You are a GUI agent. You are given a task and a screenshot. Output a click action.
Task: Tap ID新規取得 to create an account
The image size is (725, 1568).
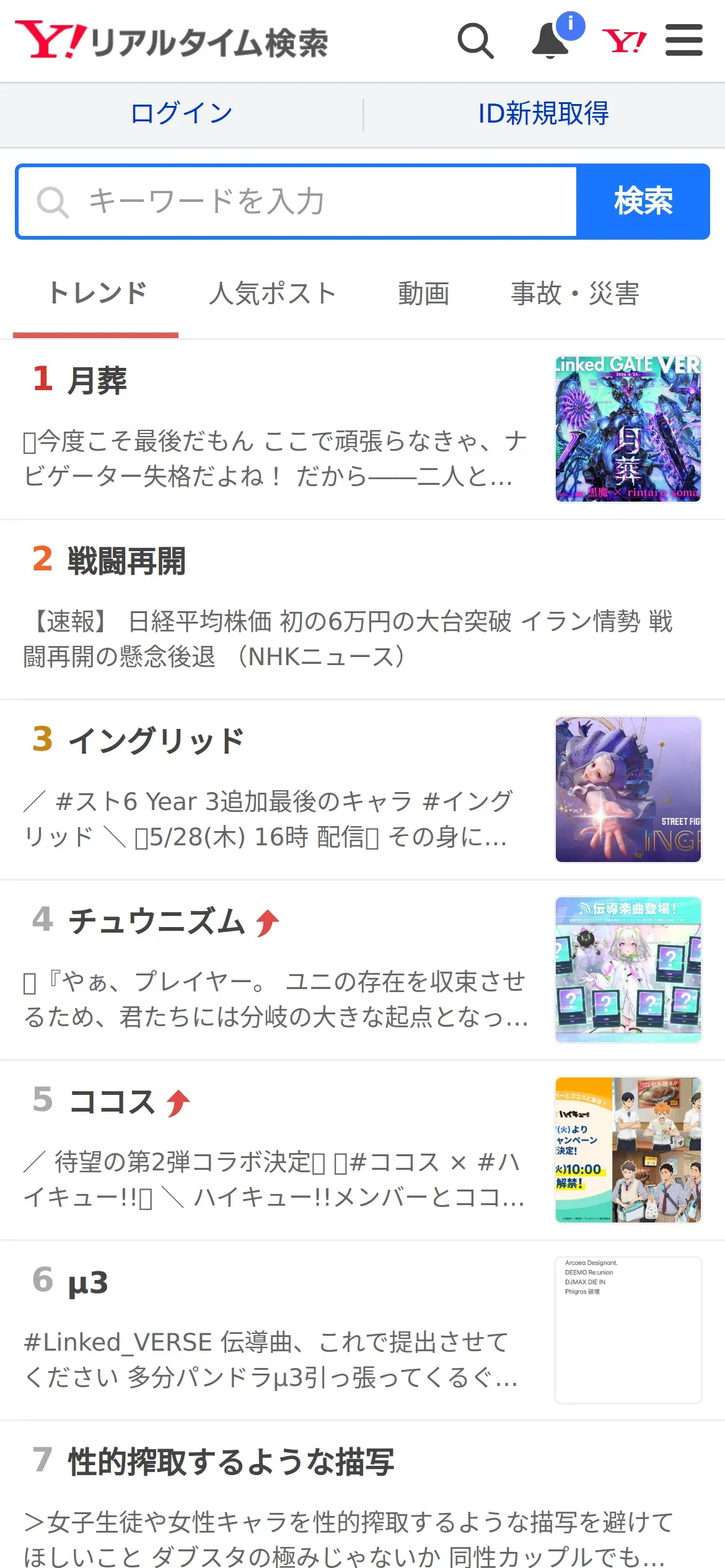coord(543,114)
